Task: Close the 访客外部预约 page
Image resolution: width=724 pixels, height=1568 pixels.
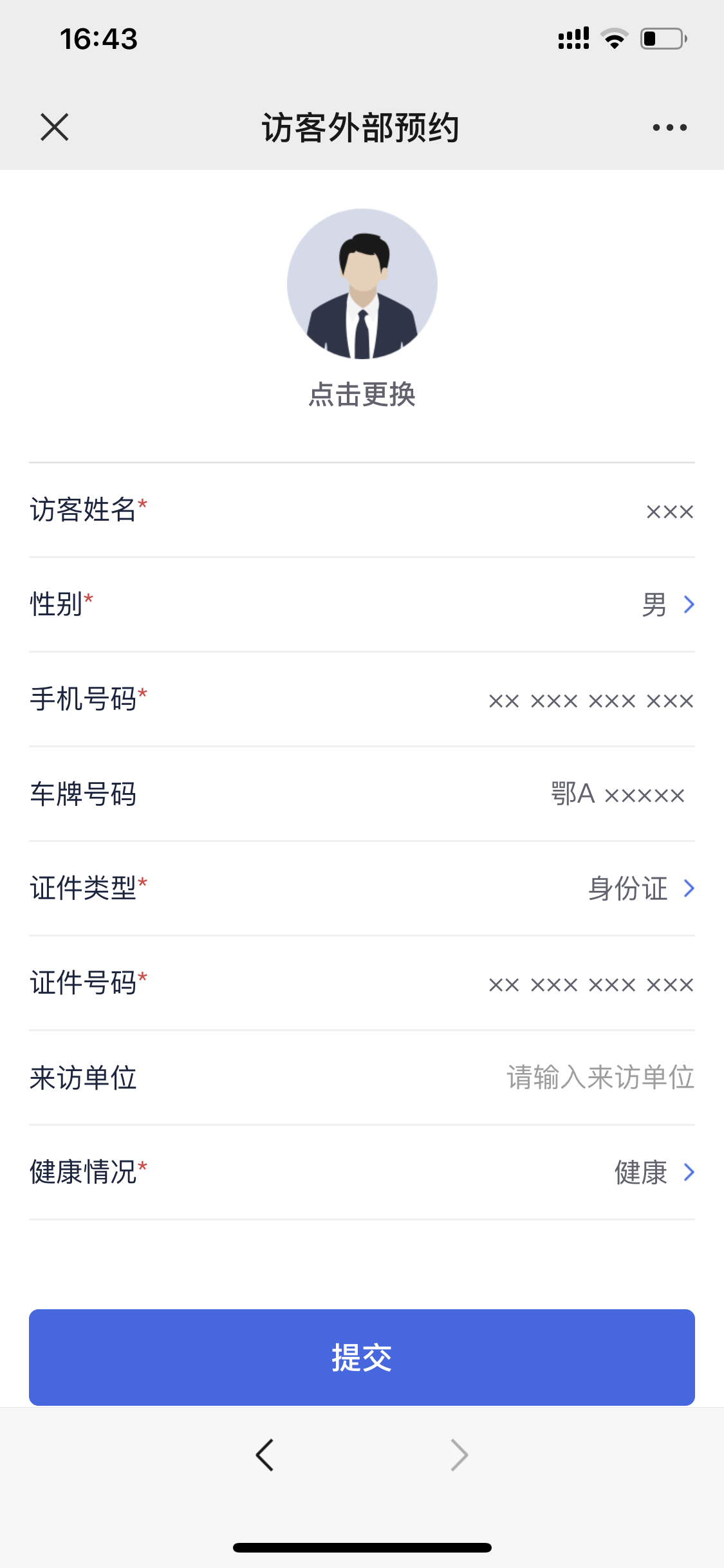Action: 55,127
